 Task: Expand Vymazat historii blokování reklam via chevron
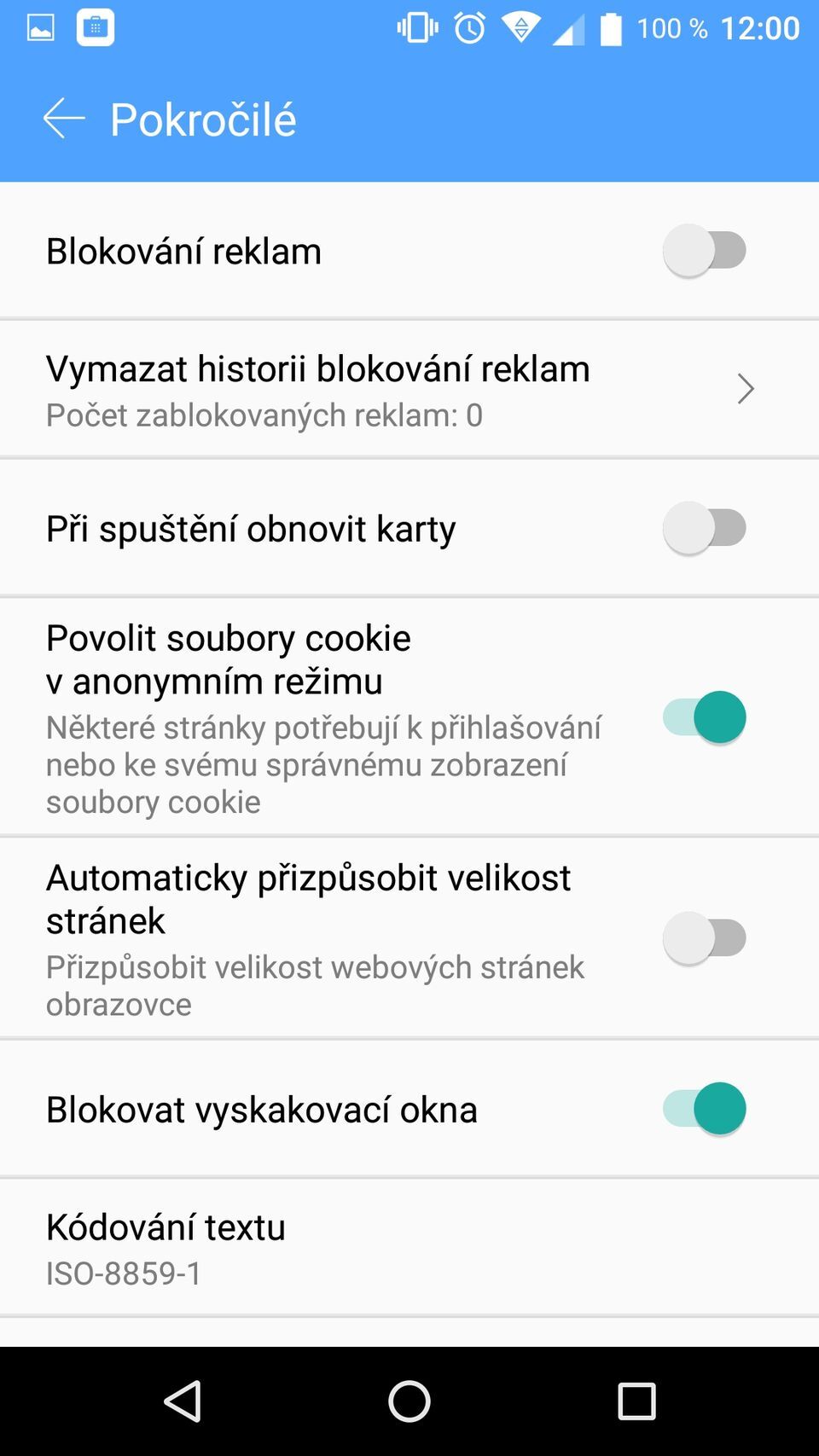pyautogui.click(x=745, y=388)
